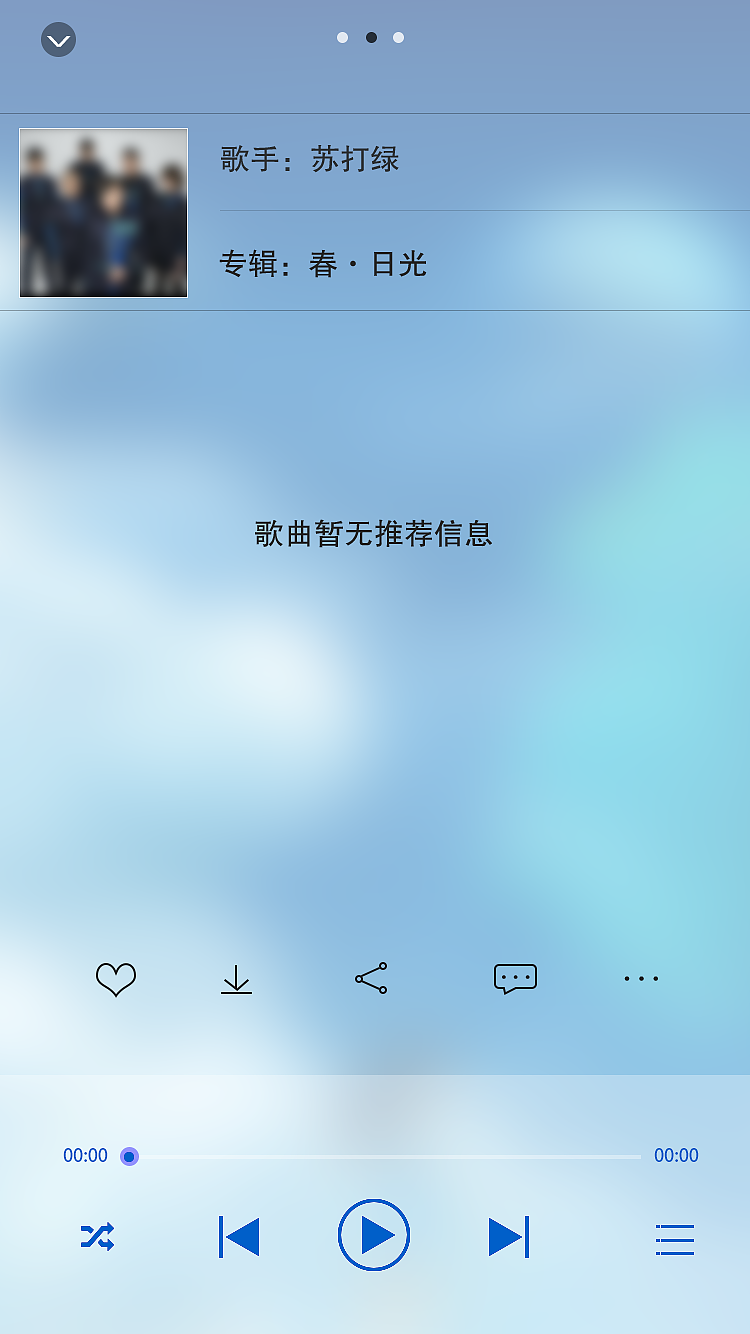The width and height of the screenshot is (750, 1334).
Task: Click the 00:00 elapsed time label
Action: pyautogui.click(x=85, y=1155)
